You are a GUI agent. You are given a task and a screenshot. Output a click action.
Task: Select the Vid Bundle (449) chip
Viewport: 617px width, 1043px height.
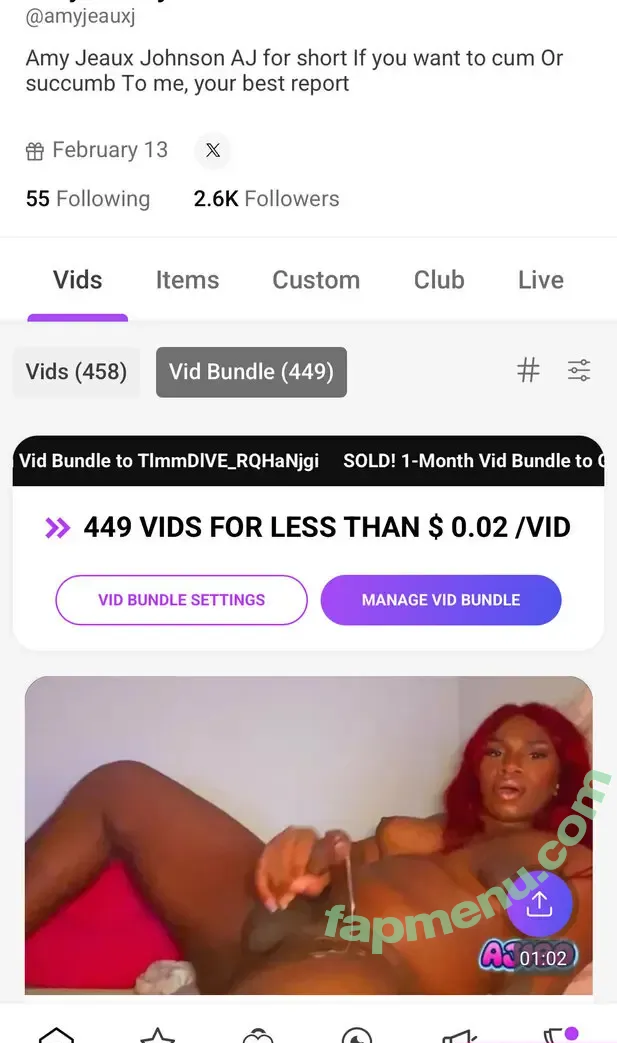click(251, 372)
